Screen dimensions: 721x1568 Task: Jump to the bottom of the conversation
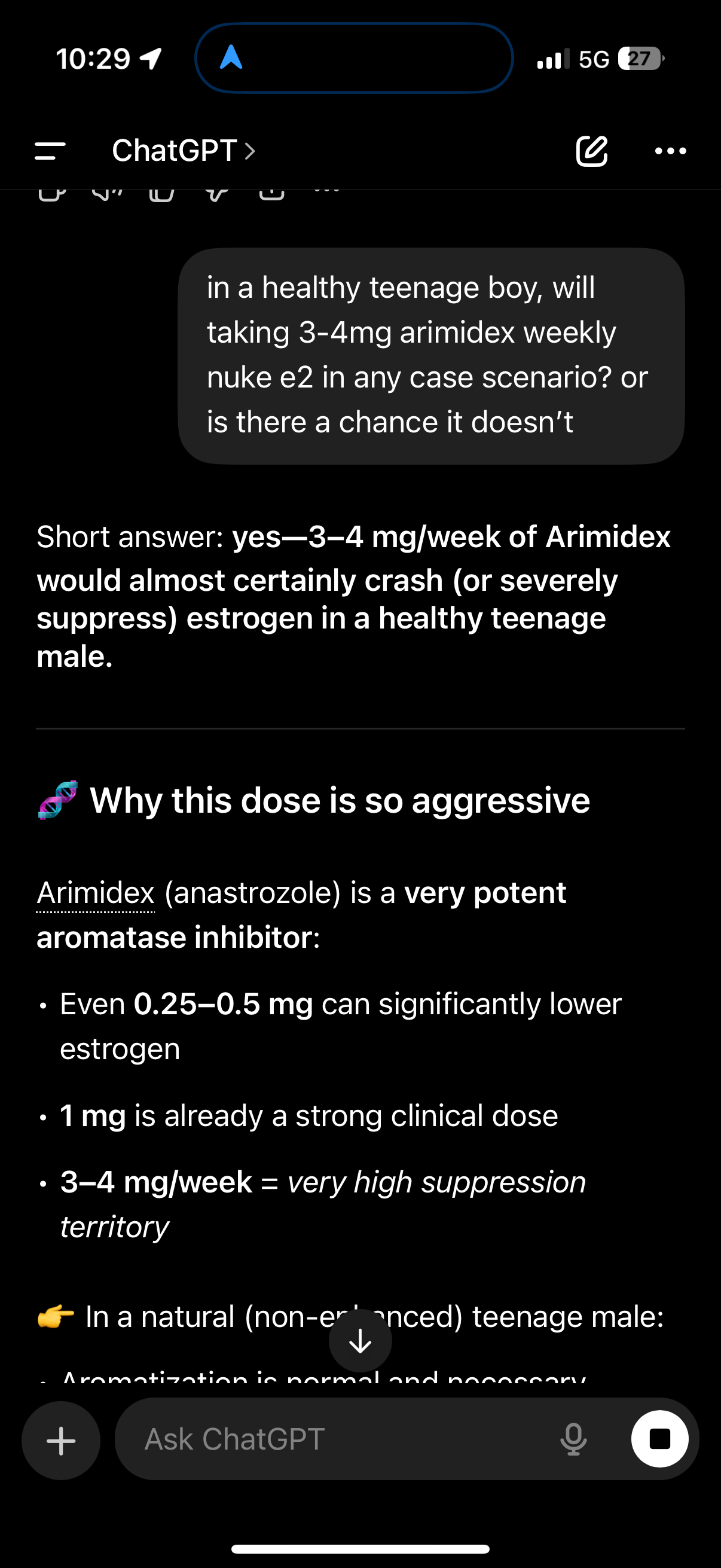coord(360,1340)
